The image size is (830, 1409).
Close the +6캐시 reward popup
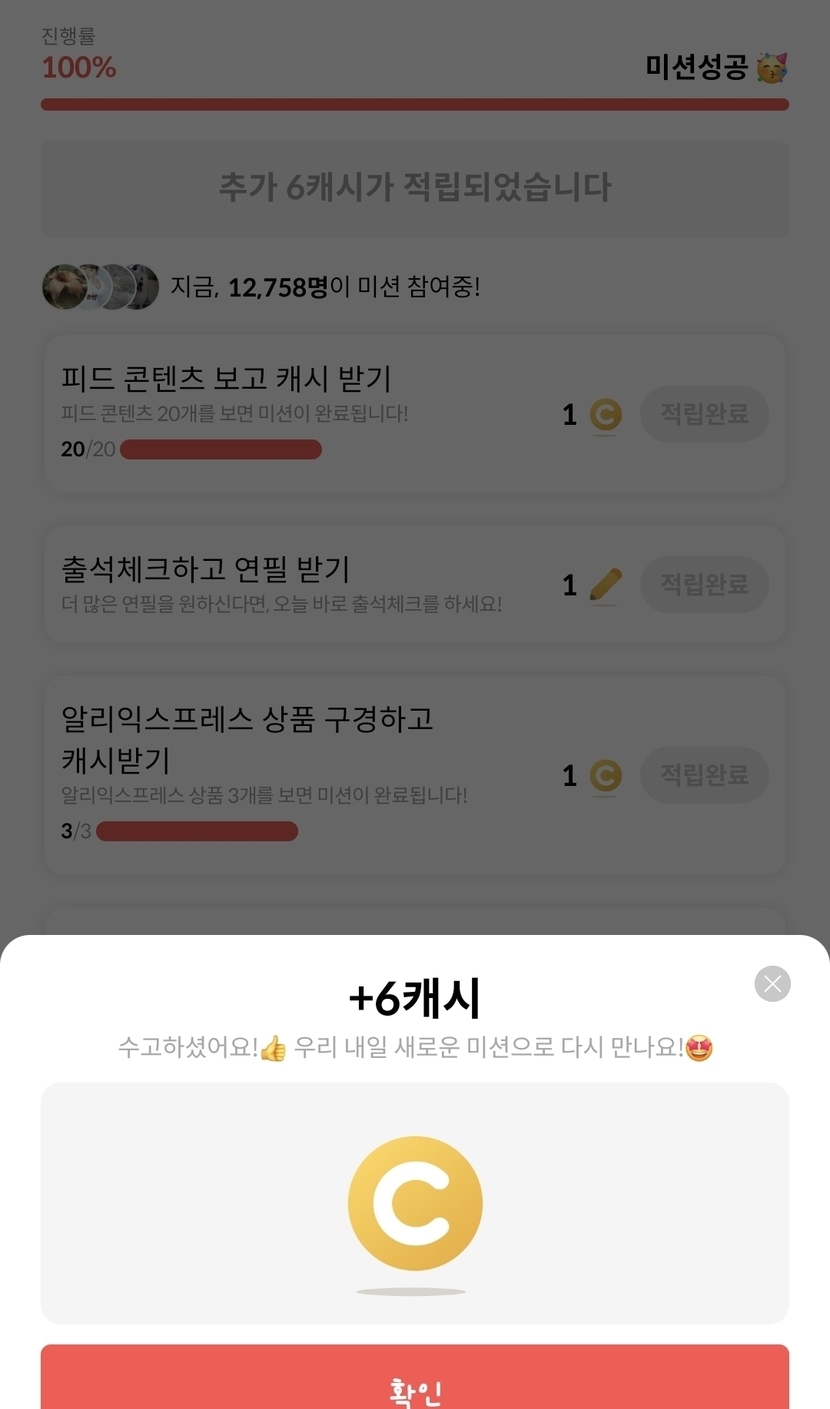(x=772, y=984)
